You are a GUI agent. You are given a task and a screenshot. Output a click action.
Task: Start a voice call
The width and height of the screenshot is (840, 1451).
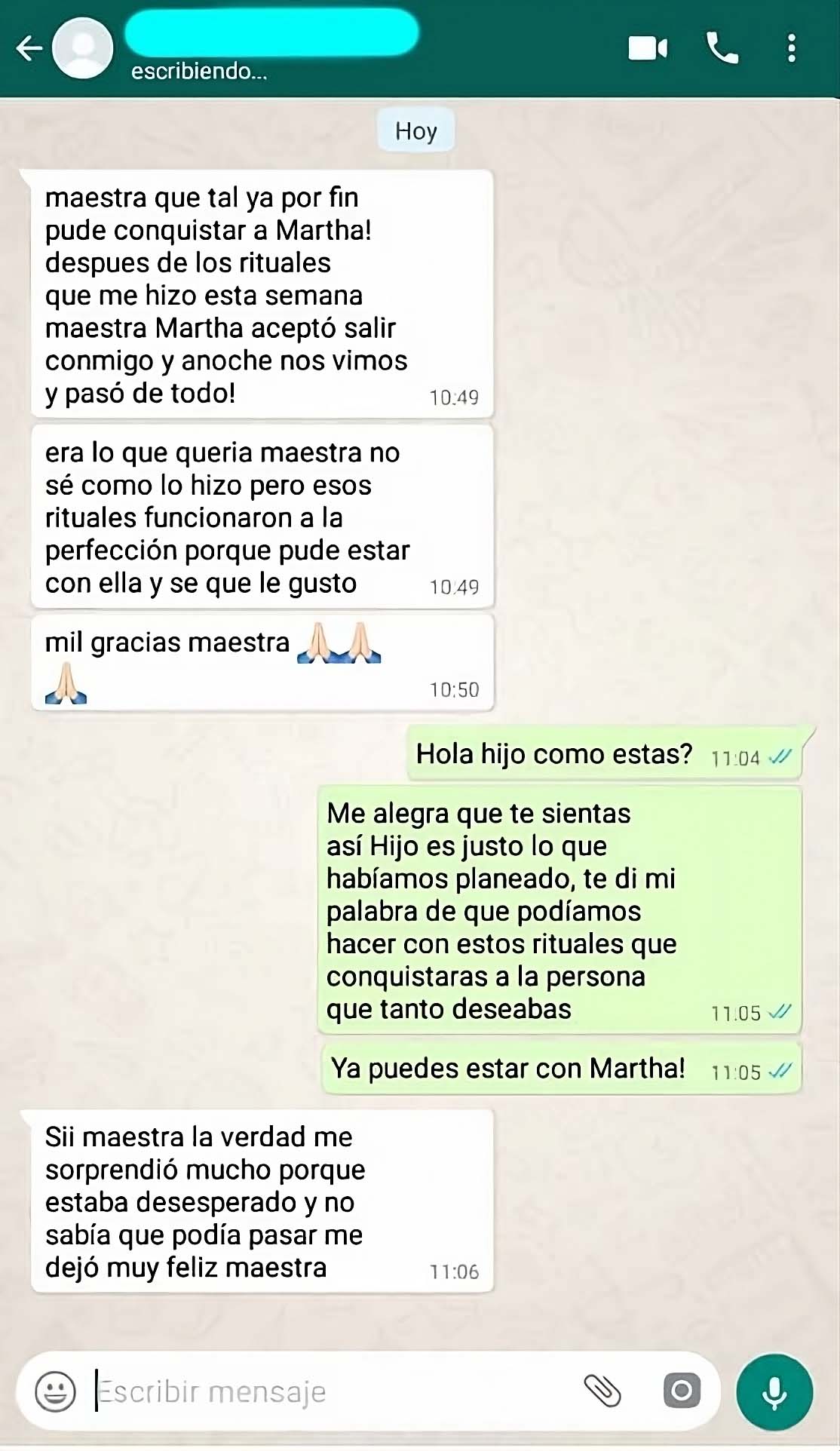[722, 49]
